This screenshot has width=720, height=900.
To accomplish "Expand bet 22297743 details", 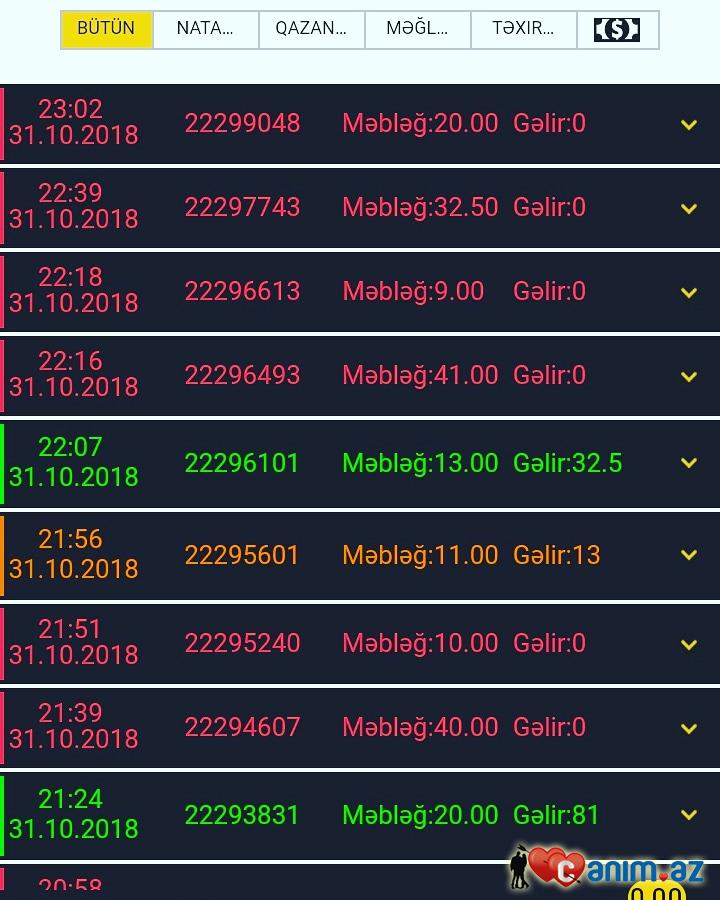I will pyautogui.click(x=688, y=209).
